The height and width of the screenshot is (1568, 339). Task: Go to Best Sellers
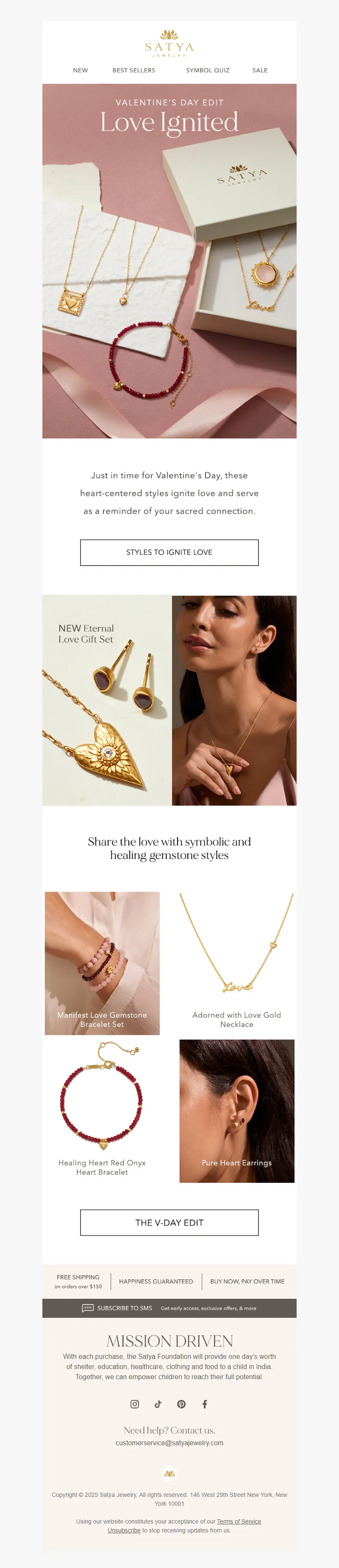pyautogui.click(x=133, y=71)
